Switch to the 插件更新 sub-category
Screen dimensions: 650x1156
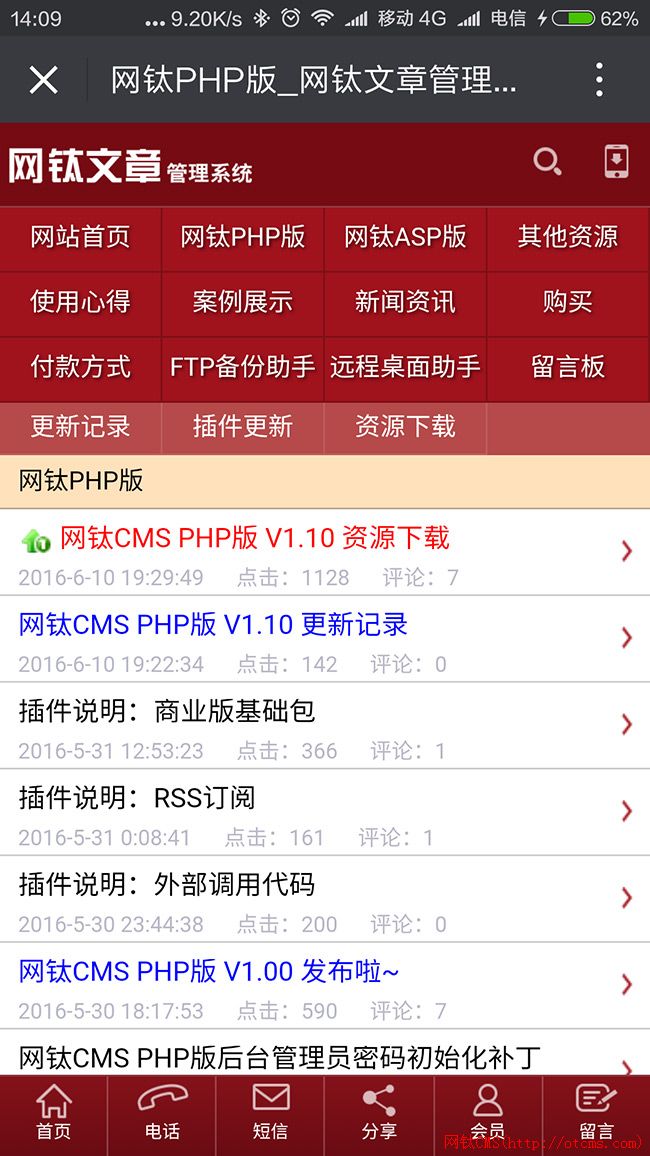coord(242,426)
